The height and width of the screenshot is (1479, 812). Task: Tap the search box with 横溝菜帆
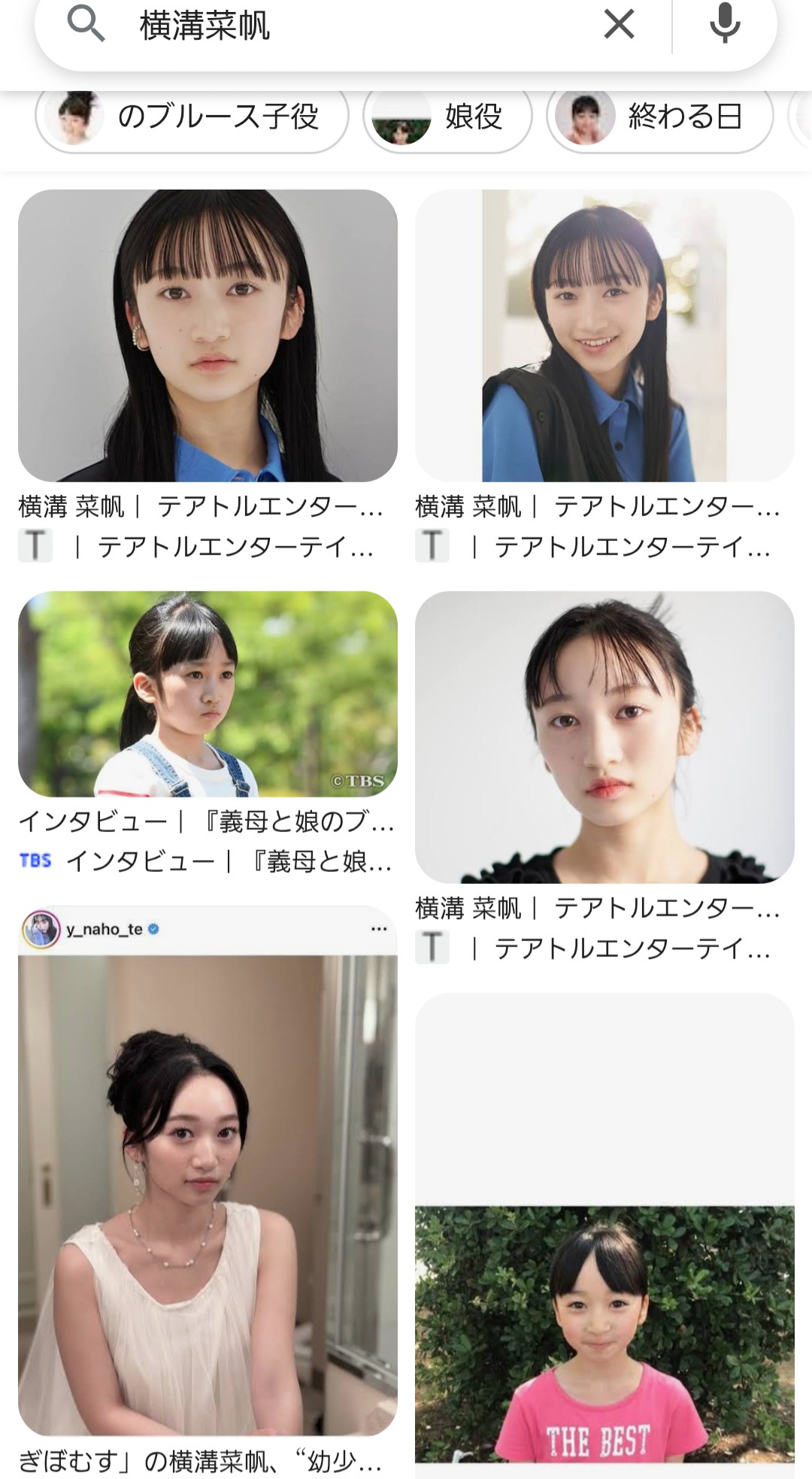[338, 26]
